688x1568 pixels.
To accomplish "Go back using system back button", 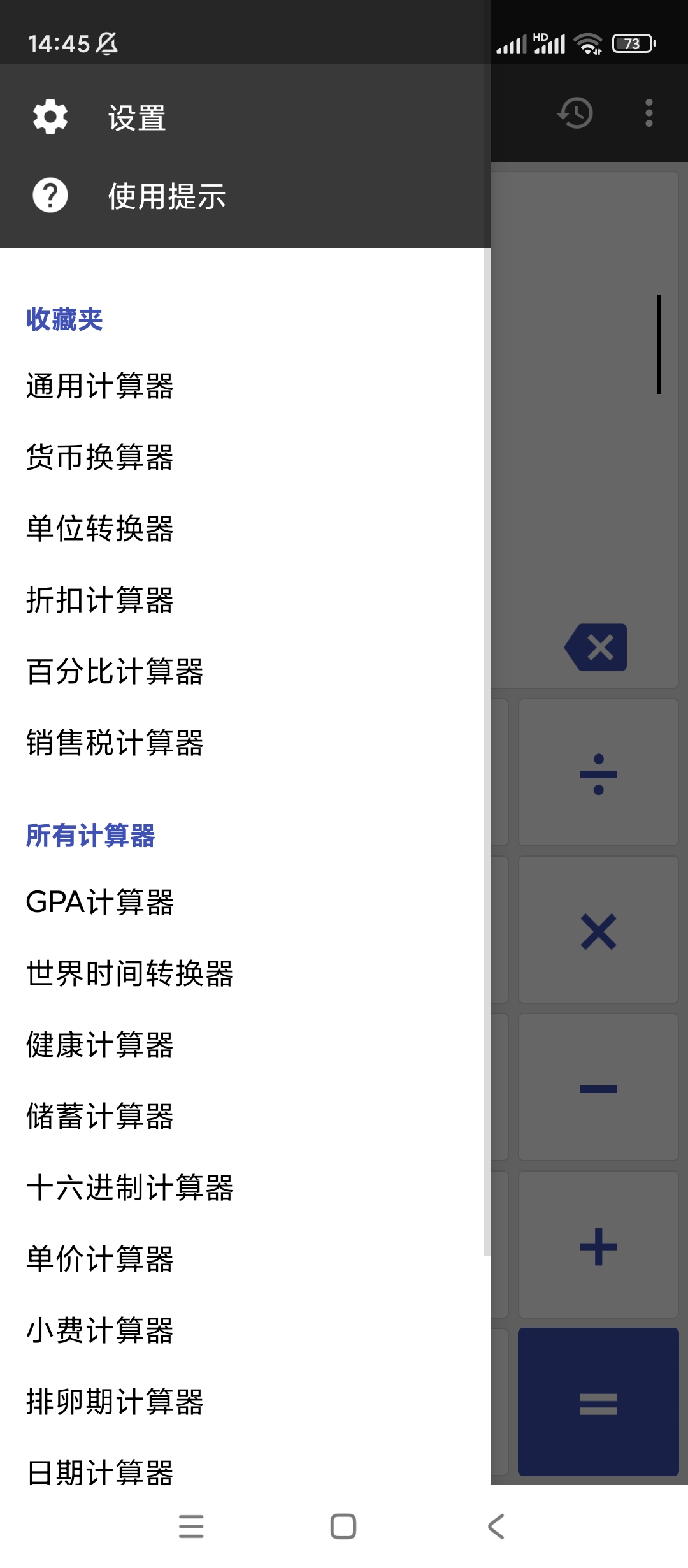I will (496, 1527).
